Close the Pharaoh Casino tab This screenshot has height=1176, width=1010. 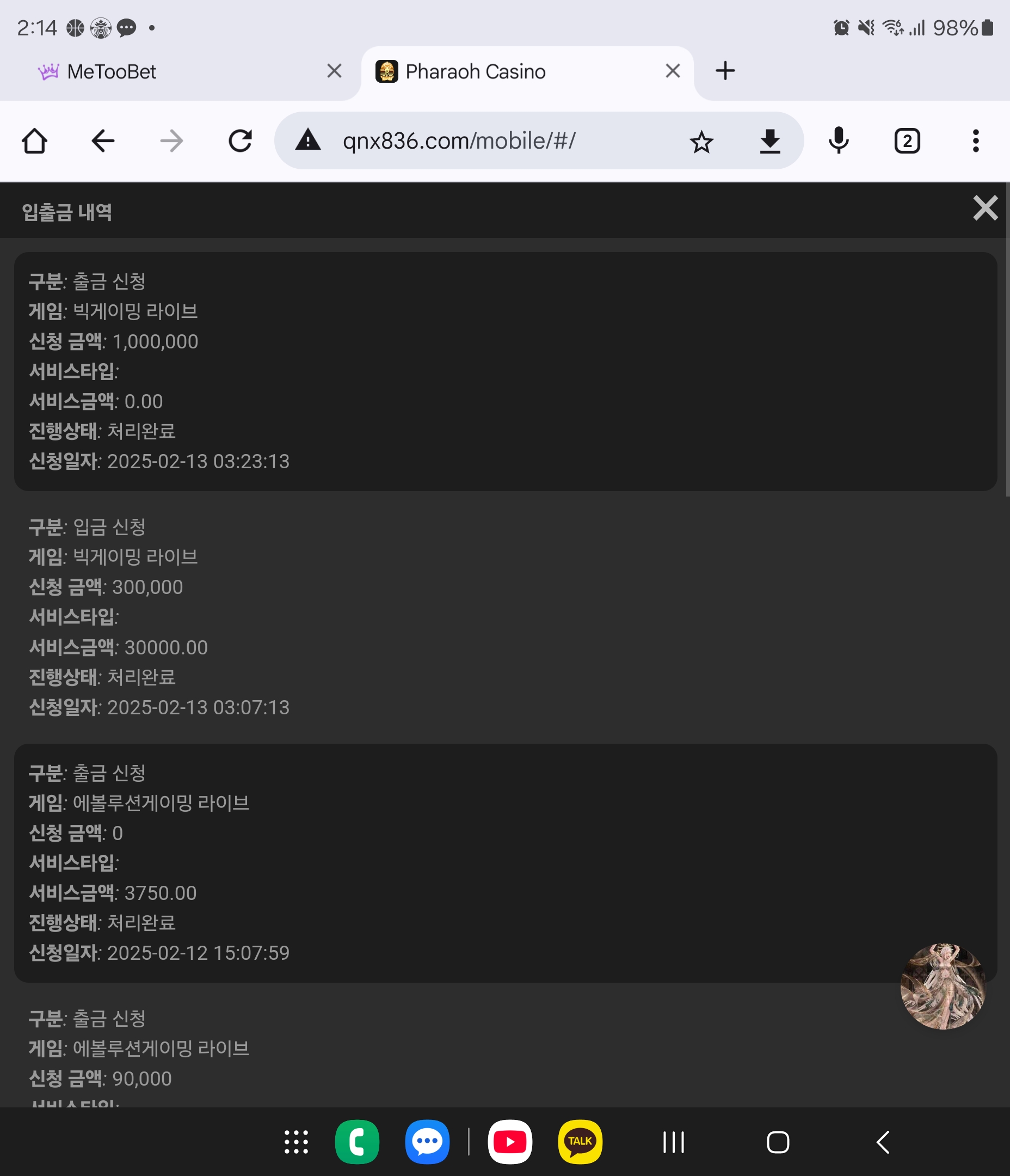673,71
